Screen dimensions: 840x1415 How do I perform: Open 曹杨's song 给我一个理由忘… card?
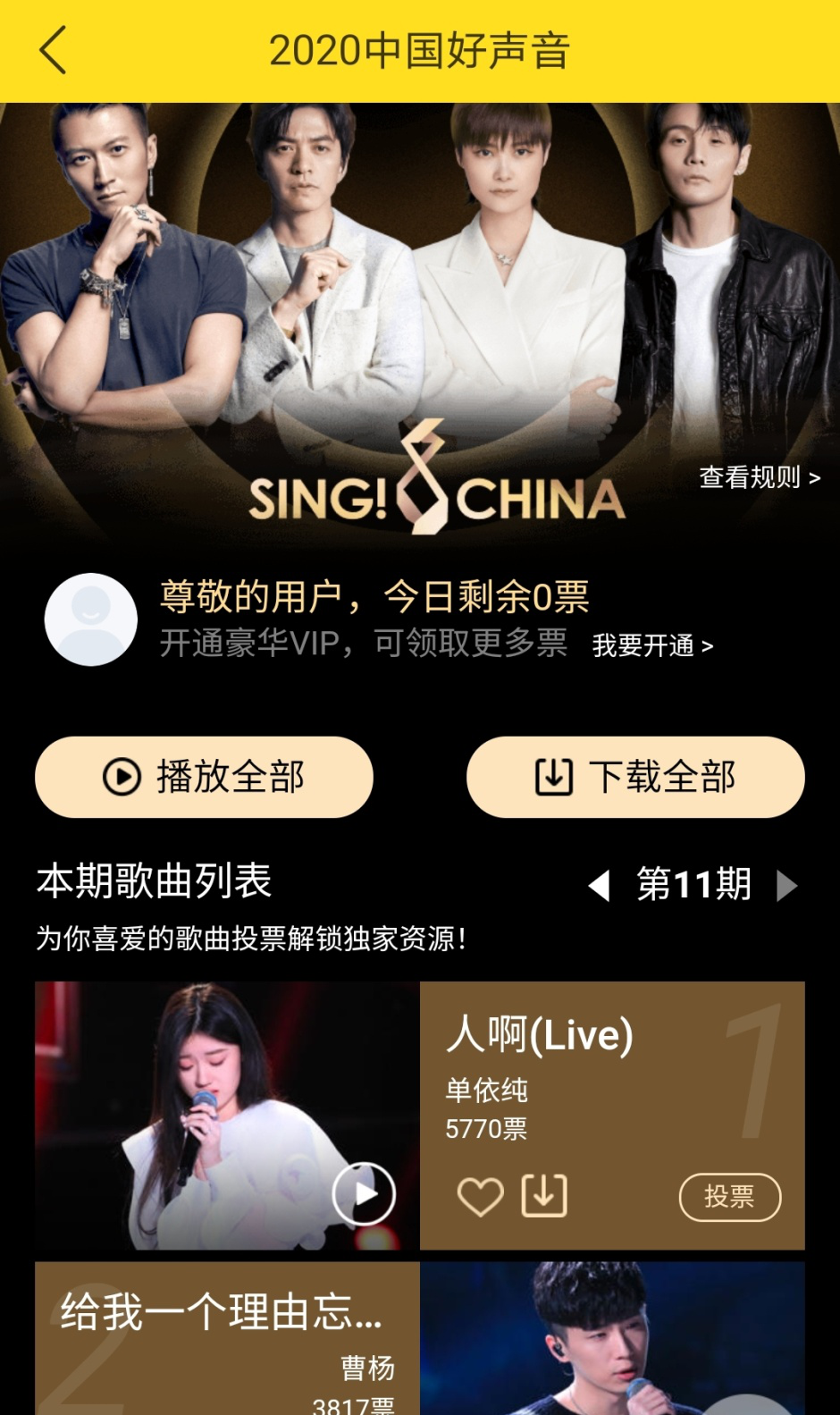pos(227,1338)
